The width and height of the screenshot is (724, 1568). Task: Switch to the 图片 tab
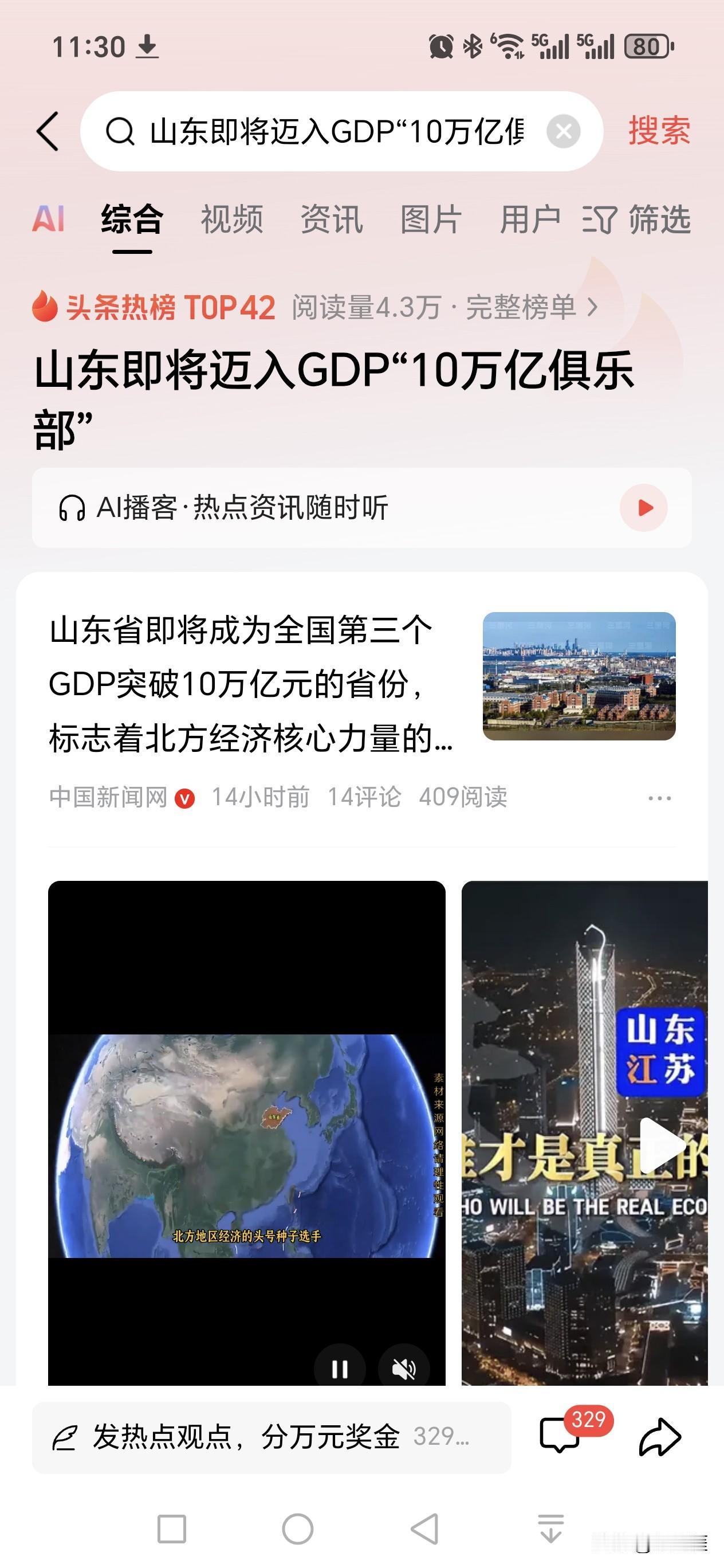(x=431, y=220)
